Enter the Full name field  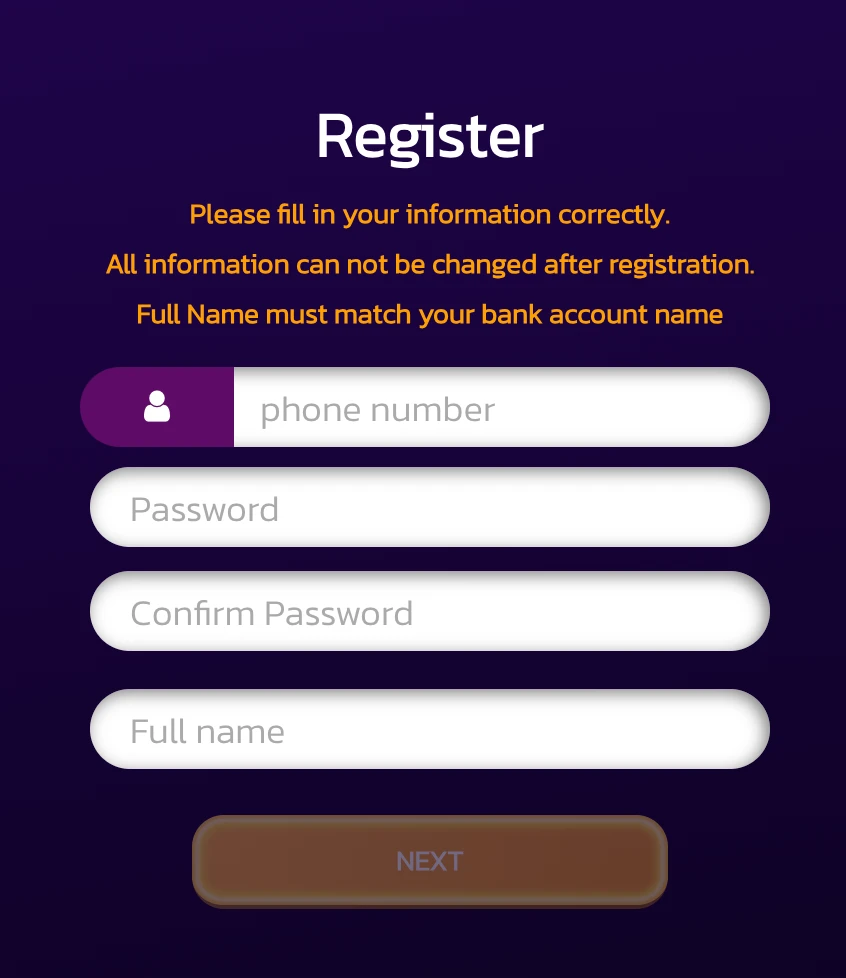pyautogui.click(x=430, y=730)
